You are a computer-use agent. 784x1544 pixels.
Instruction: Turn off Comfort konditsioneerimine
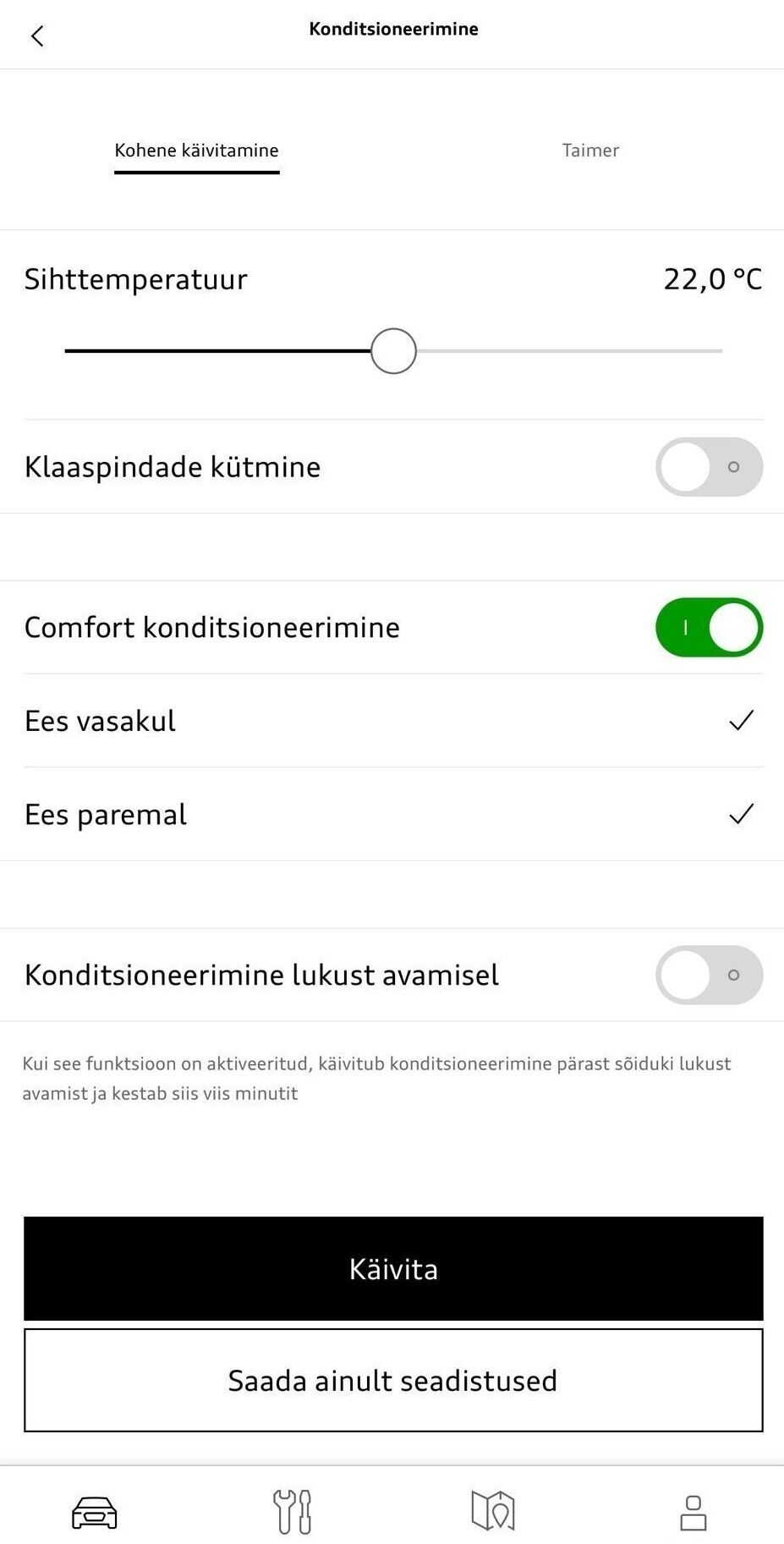[709, 628]
